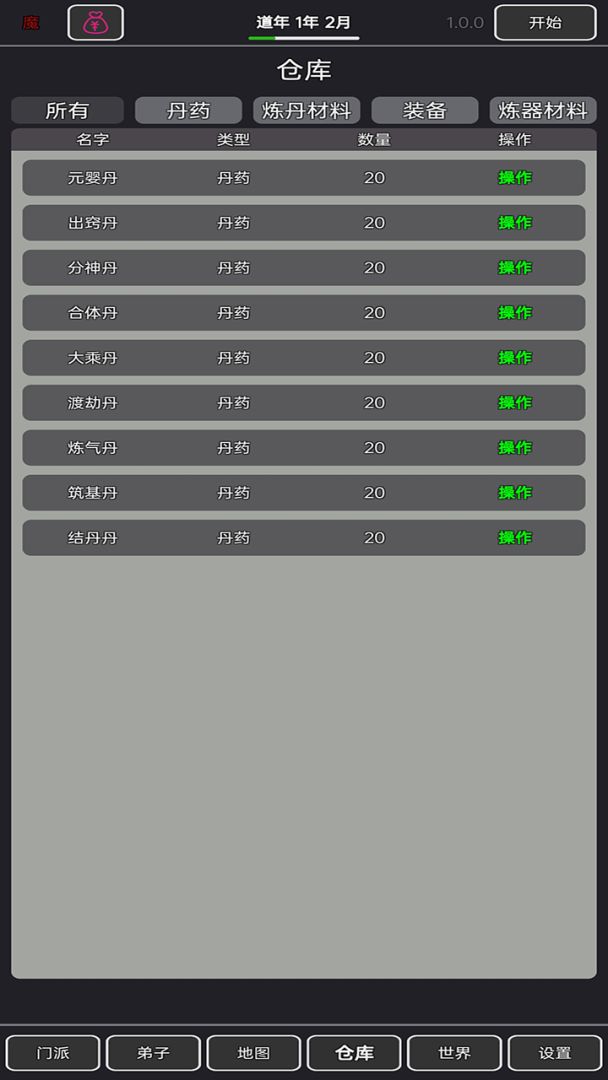Tap 操作 for 结丹丹
Viewport: 608px width, 1080px height.
click(515, 538)
